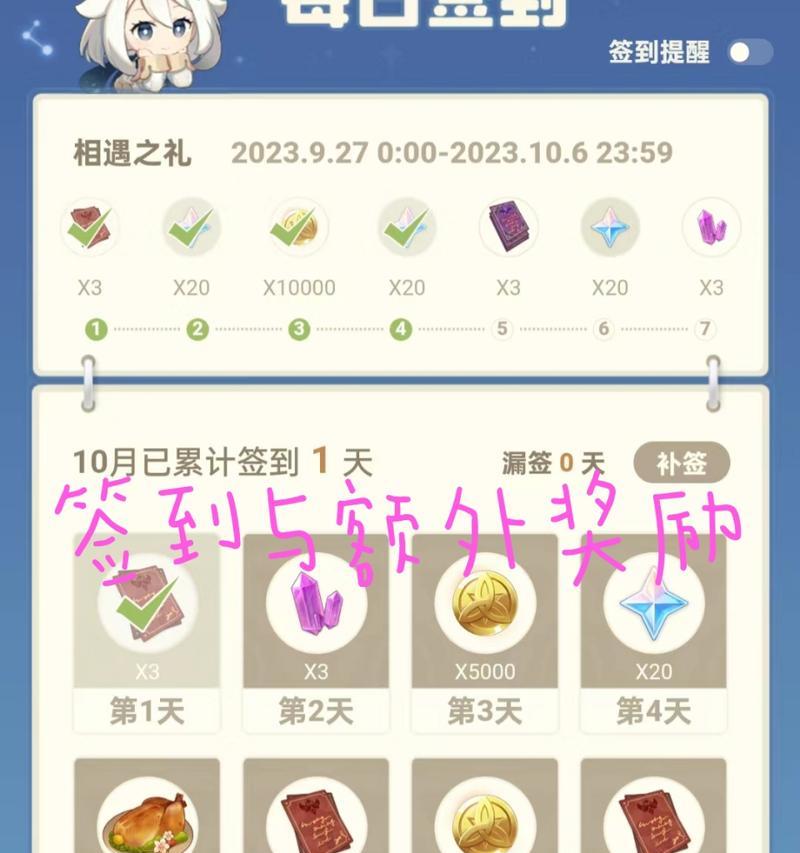The height and width of the screenshot is (853, 800).
Task: Toggle the 签到提醒 reminder switch
Action: click(750, 52)
